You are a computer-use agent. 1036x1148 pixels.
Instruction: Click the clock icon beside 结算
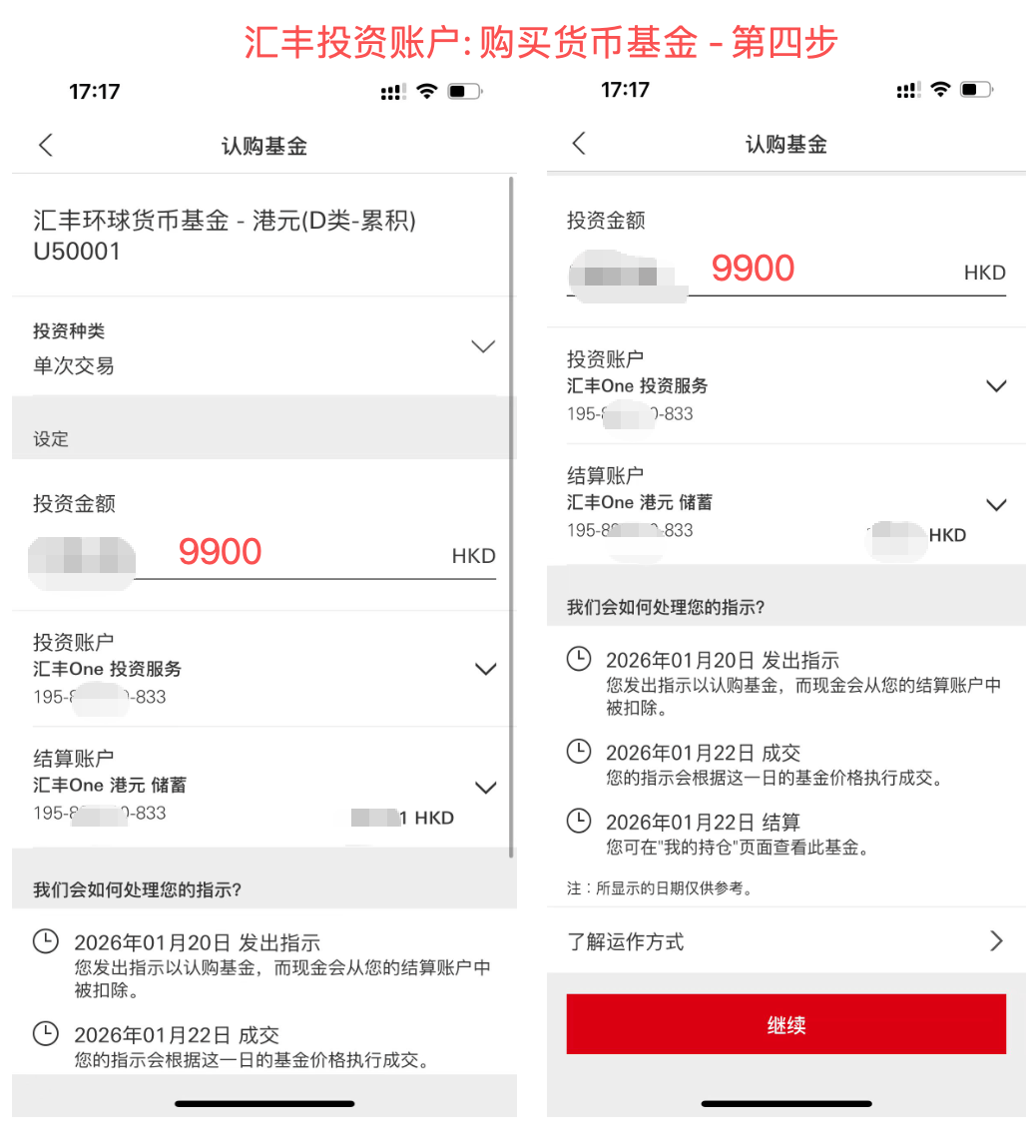pyautogui.click(x=579, y=821)
